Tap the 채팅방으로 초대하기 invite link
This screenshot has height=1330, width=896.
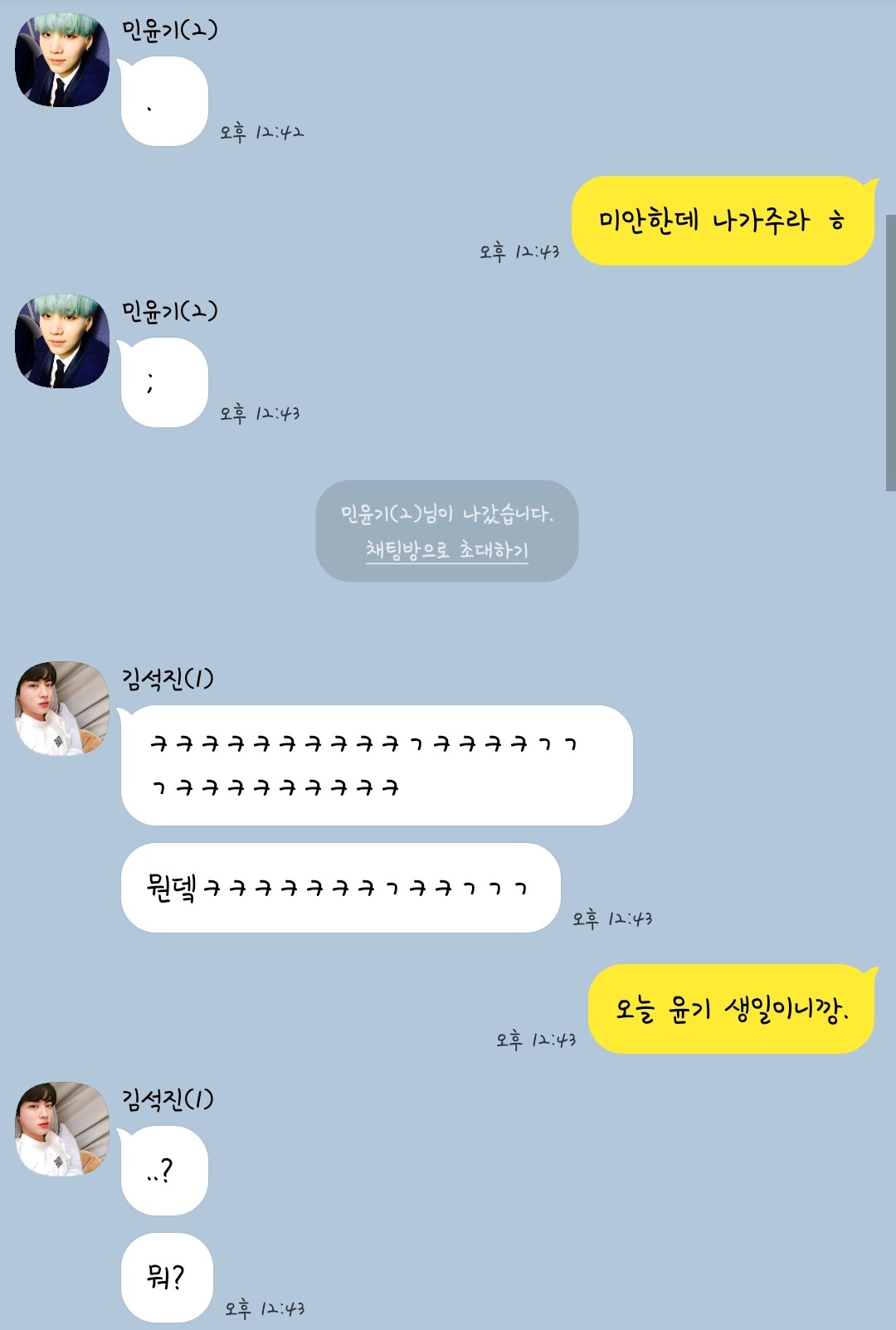[x=446, y=550]
